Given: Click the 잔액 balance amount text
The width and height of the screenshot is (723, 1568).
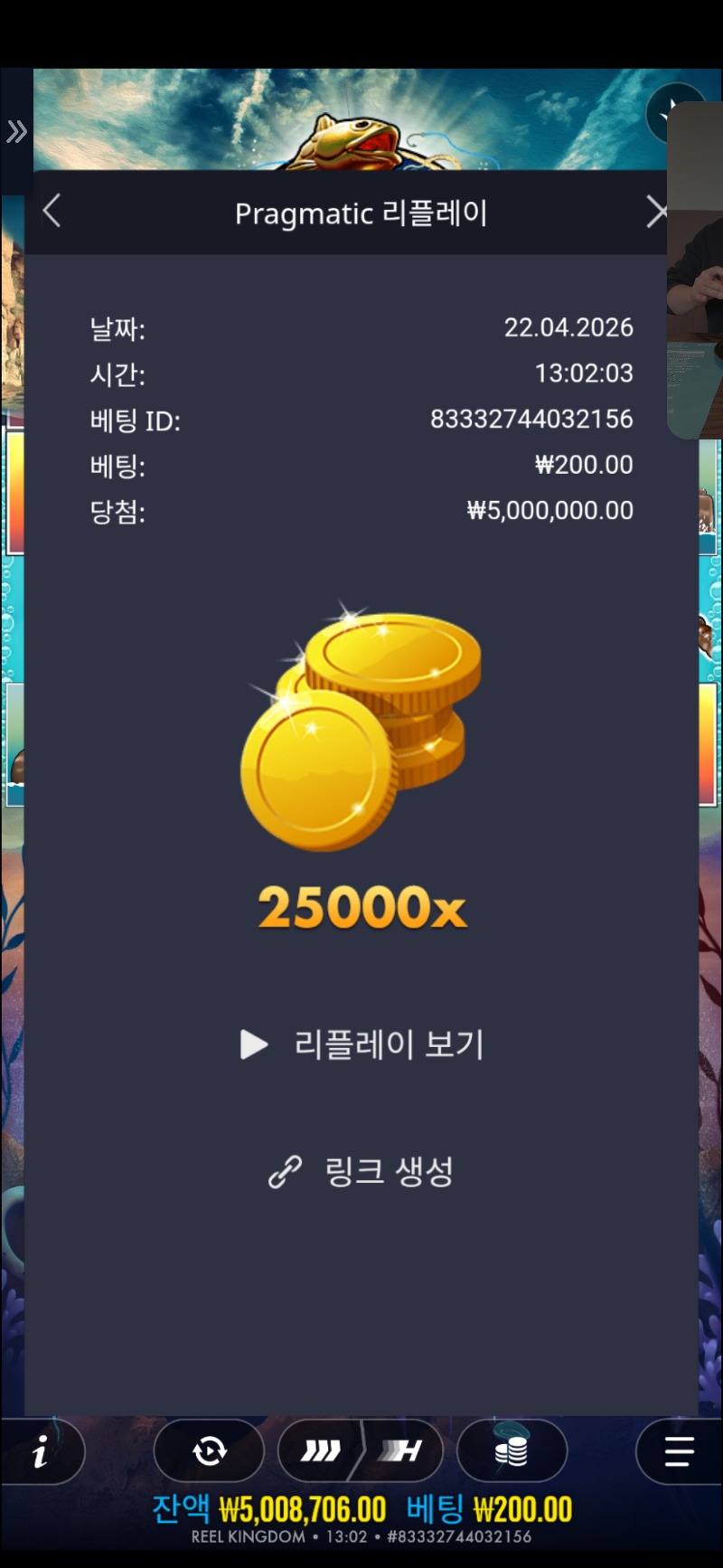Looking at the screenshot, I should 301,1503.
